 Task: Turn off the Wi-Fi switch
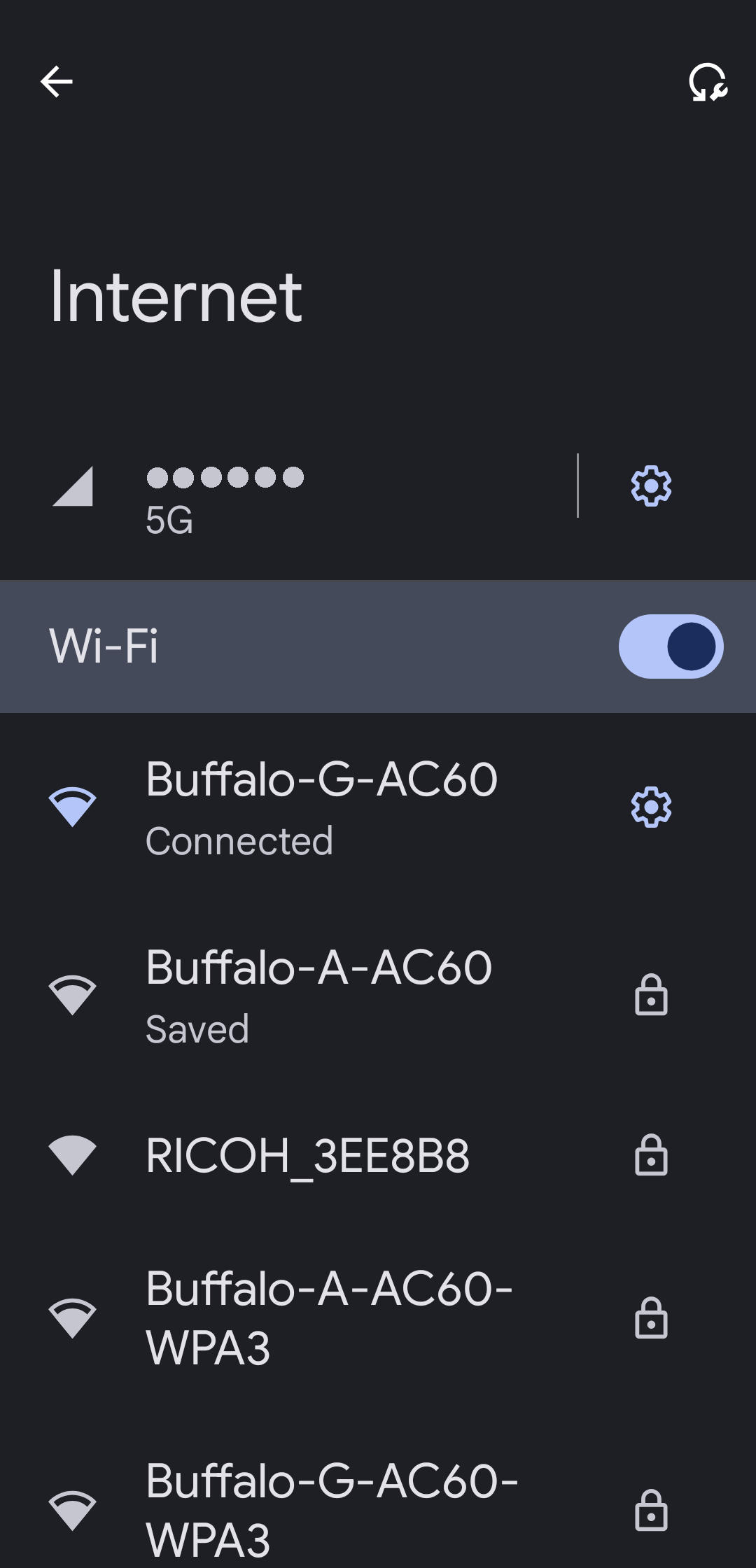pyautogui.click(x=671, y=646)
